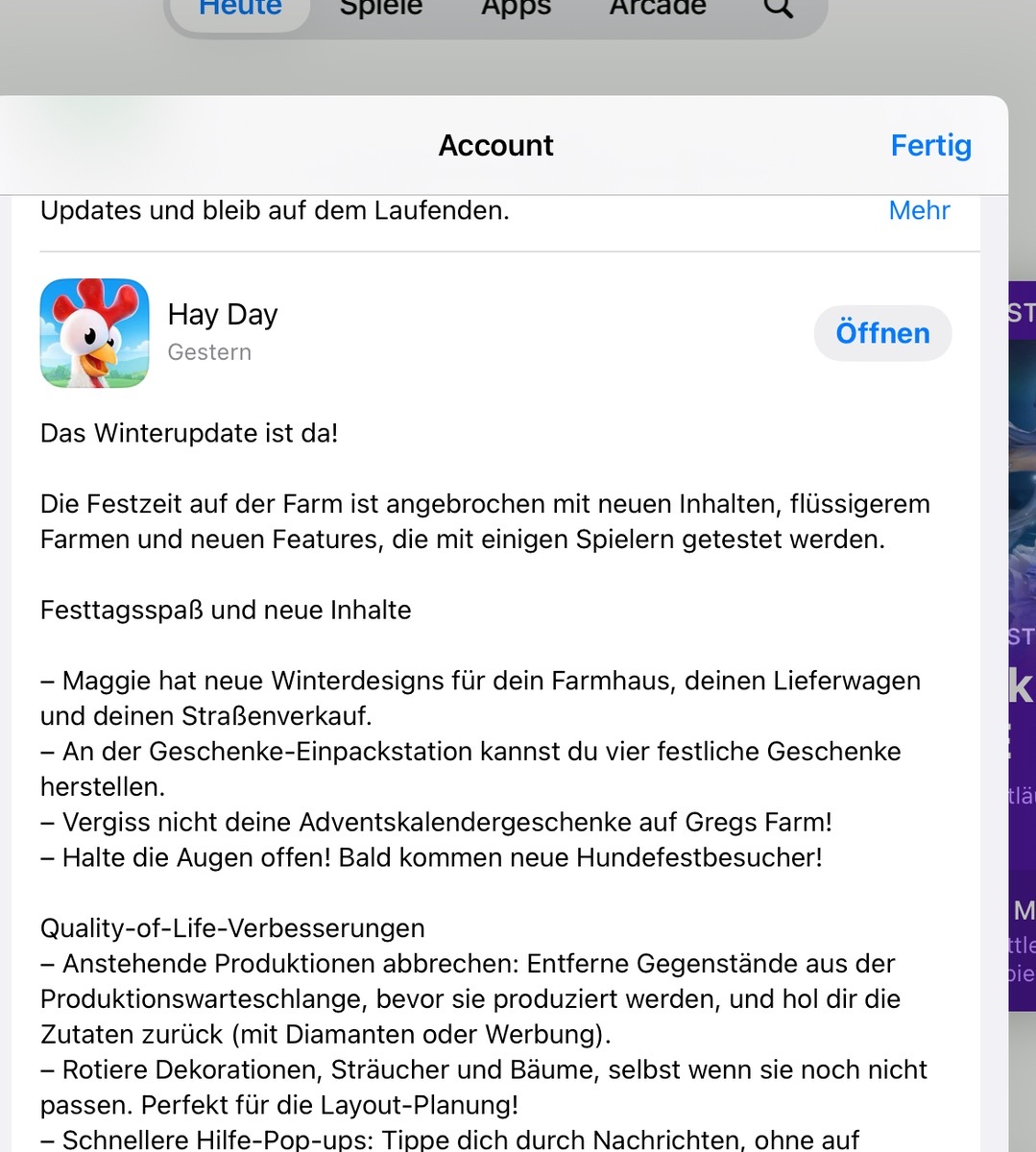Viewport: 1036px width, 1152px height.
Task: Select the Heute tab
Action: 240,8
